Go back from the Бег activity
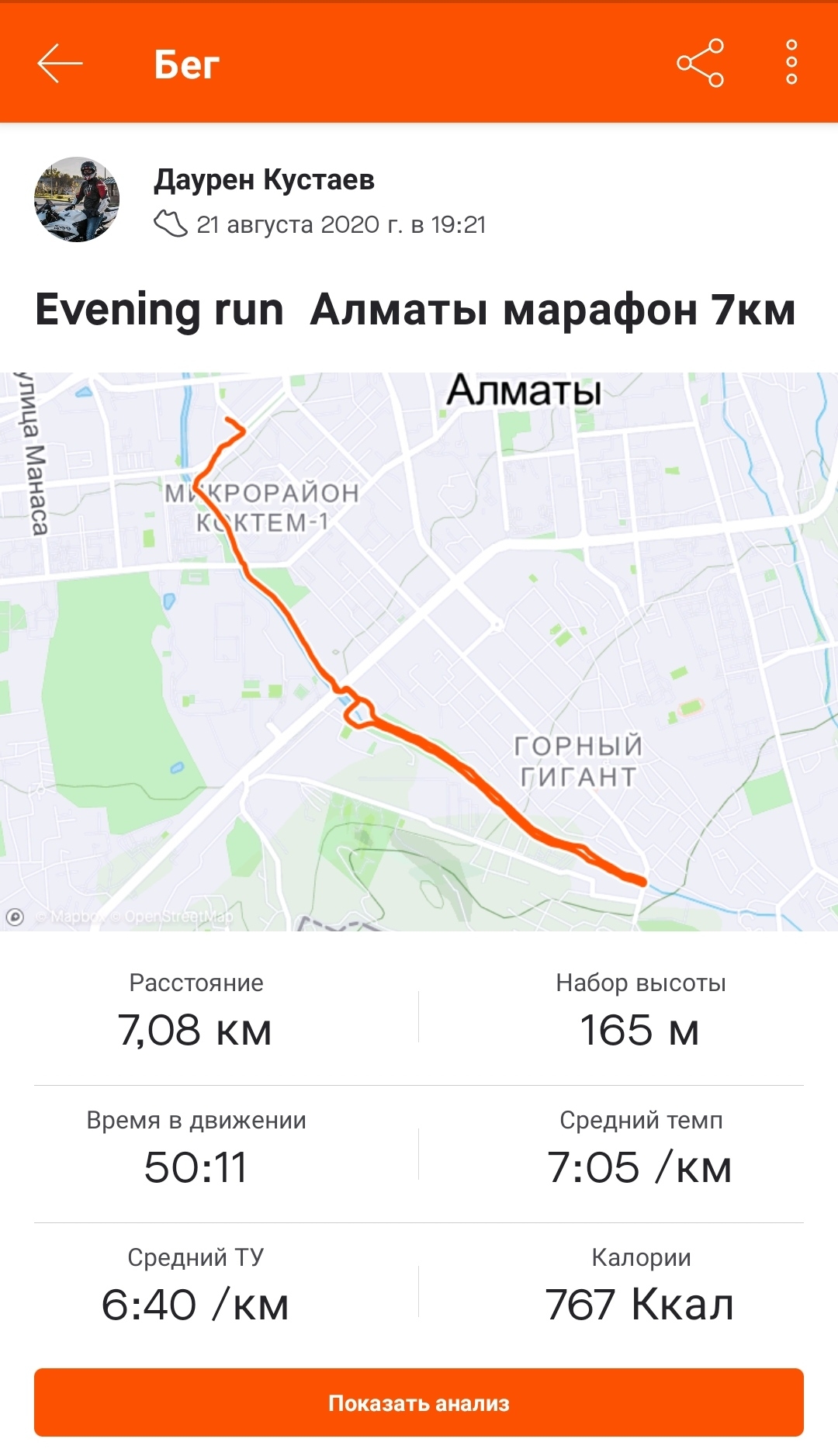This screenshot has height=1456, width=838. 60,64
